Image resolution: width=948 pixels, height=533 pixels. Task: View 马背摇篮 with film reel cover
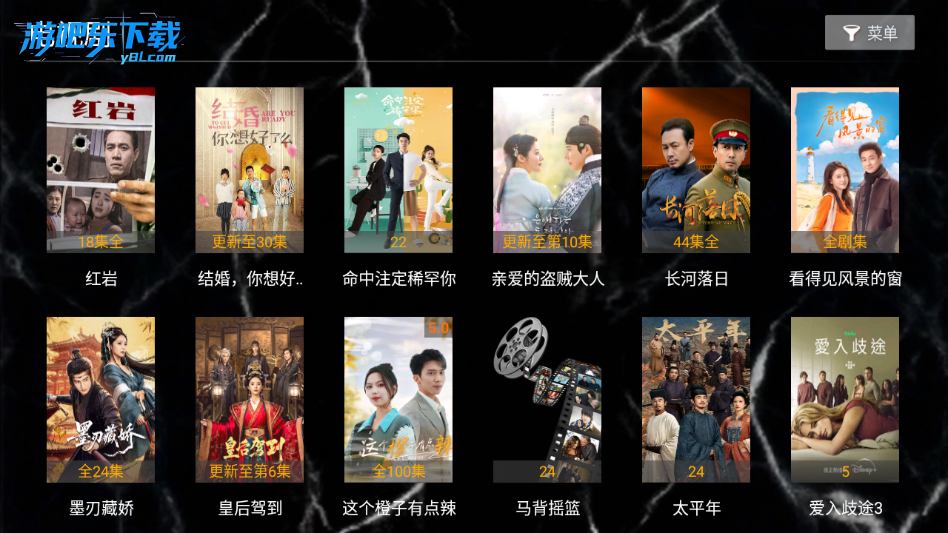point(547,400)
